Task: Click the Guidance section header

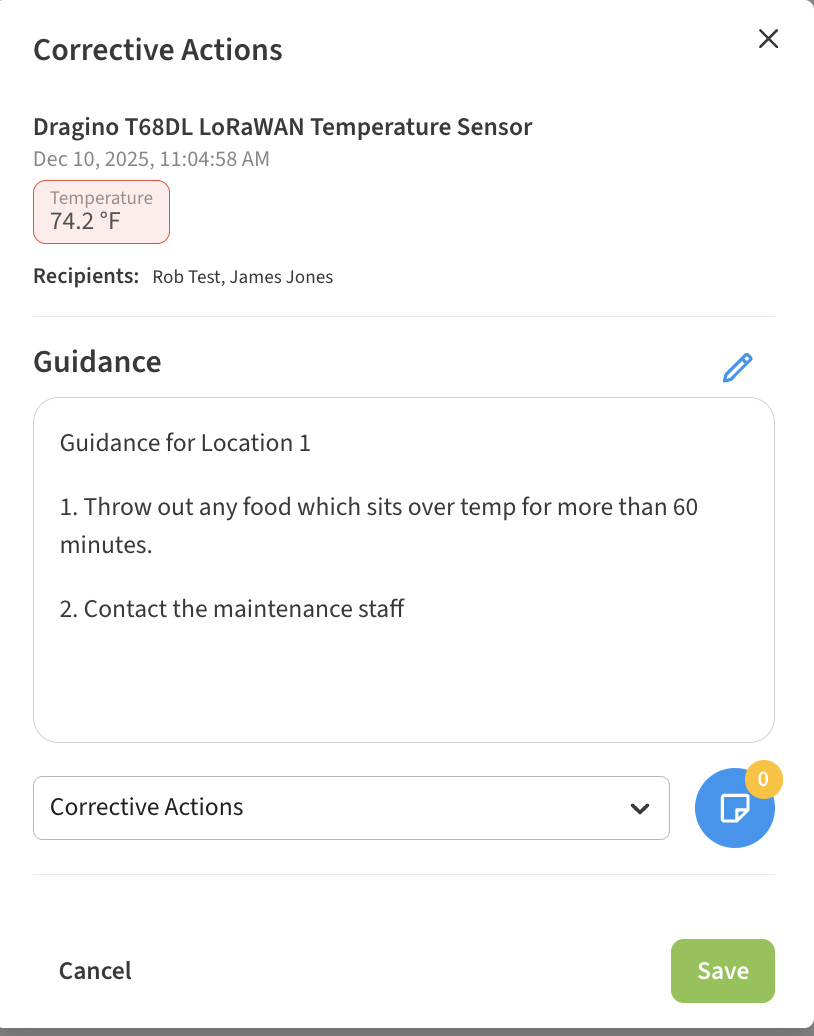Action: click(x=97, y=362)
